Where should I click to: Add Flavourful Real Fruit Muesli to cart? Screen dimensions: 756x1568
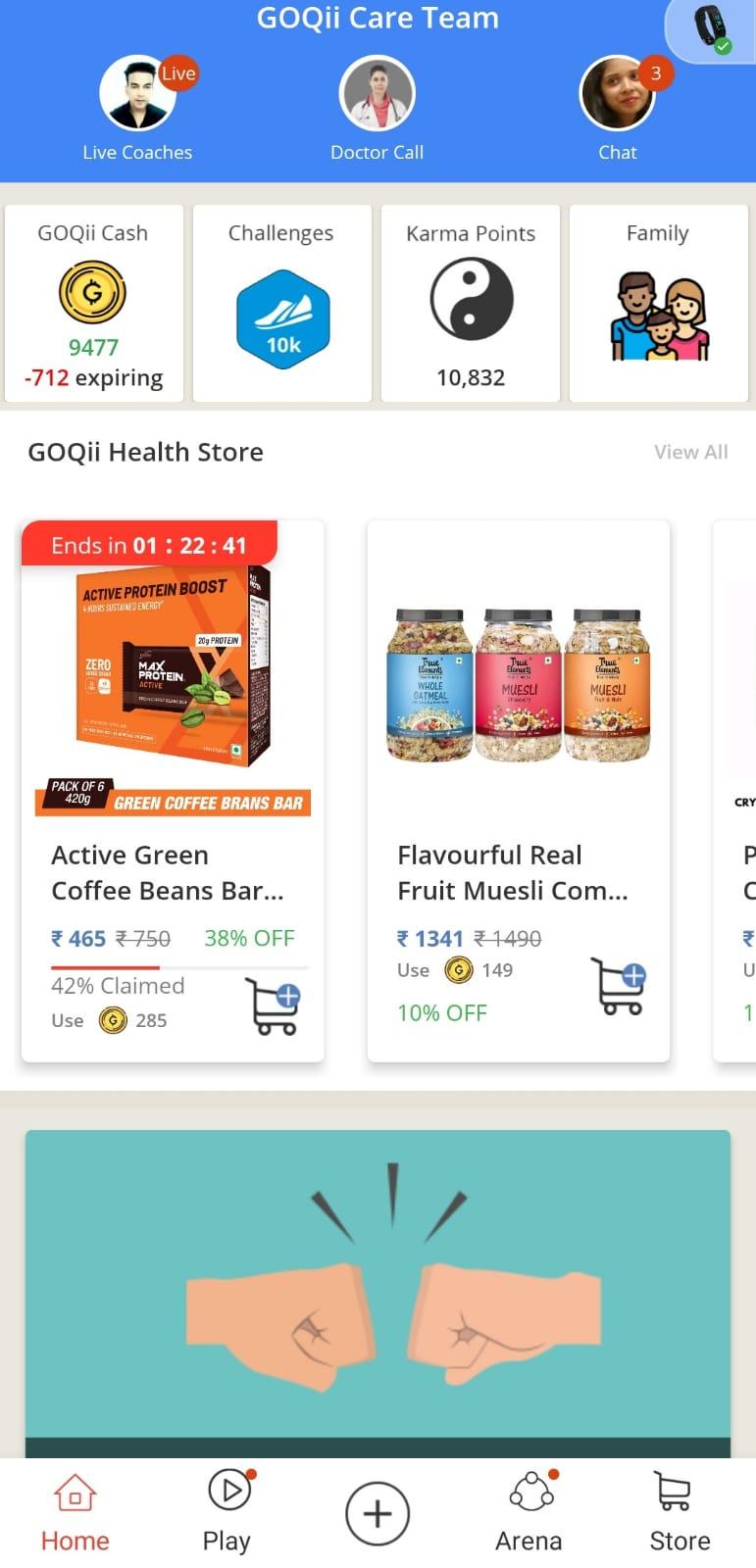pos(619,985)
